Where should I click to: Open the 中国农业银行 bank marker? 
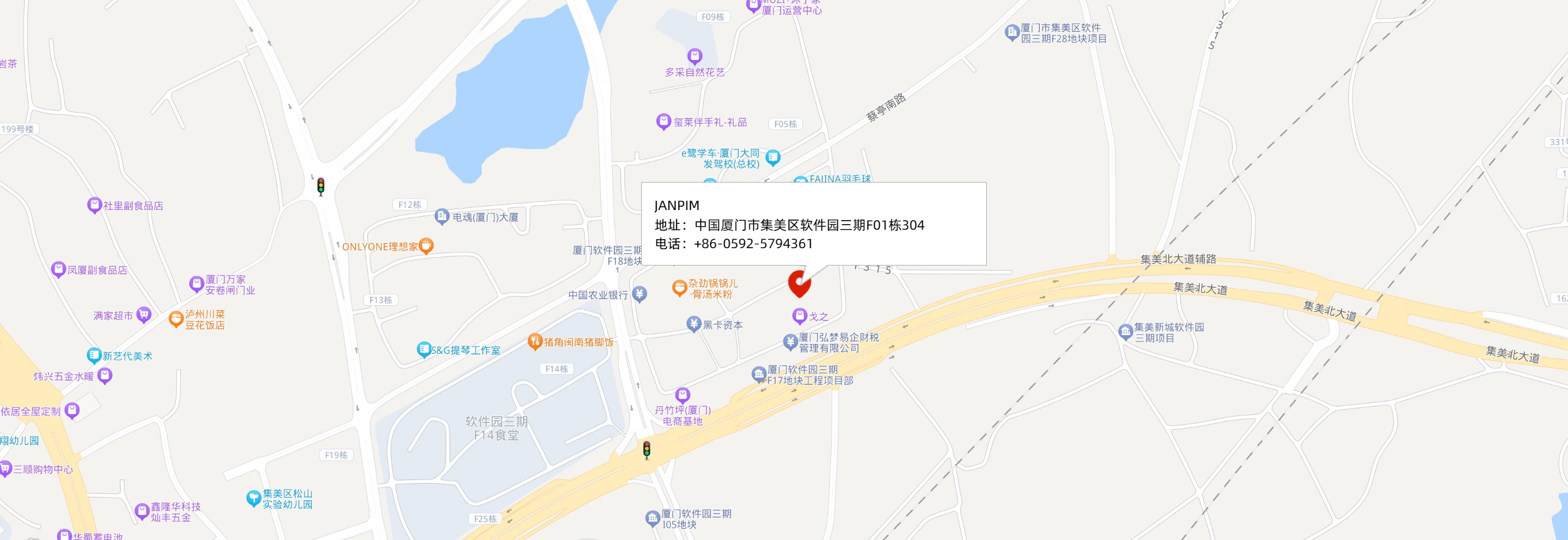(639, 294)
